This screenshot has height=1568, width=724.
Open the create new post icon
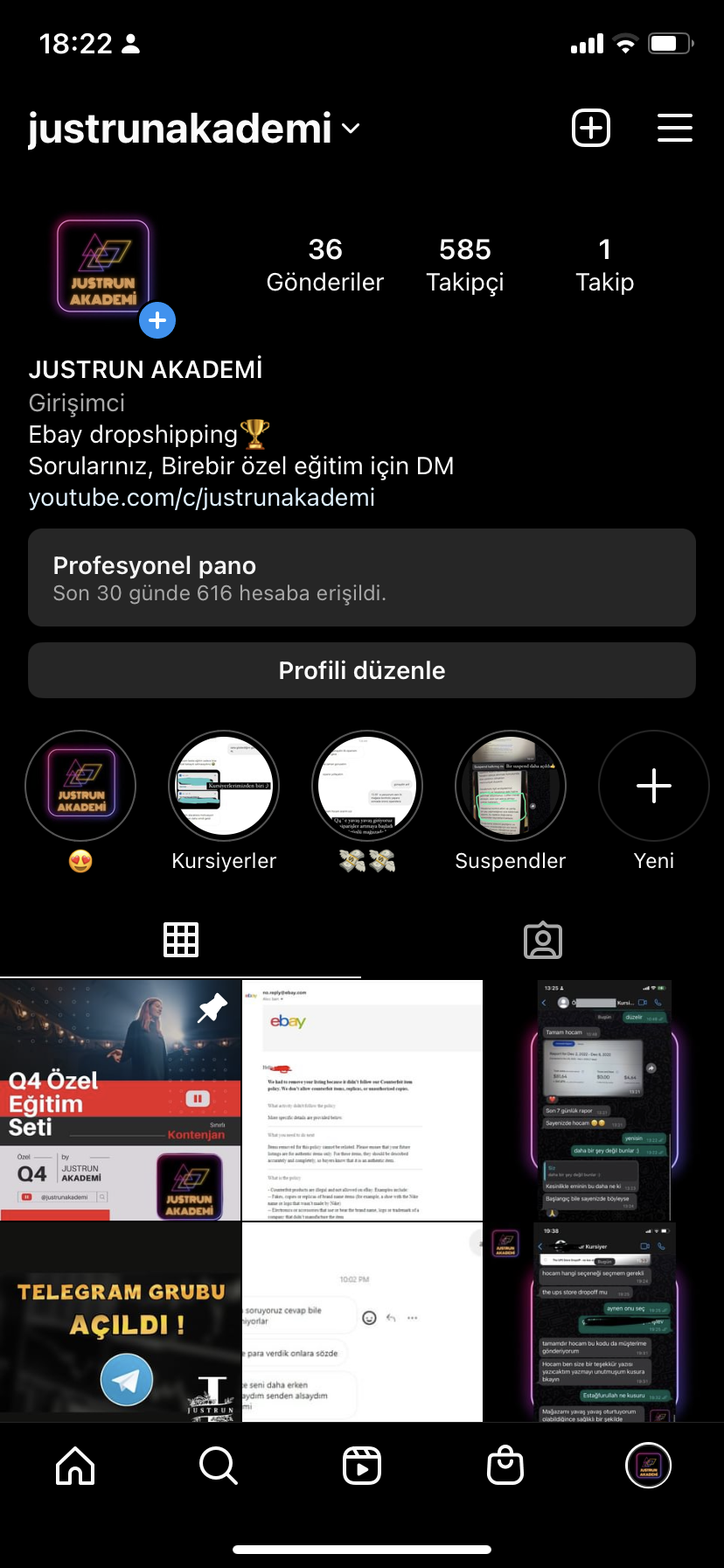click(591, 129)
